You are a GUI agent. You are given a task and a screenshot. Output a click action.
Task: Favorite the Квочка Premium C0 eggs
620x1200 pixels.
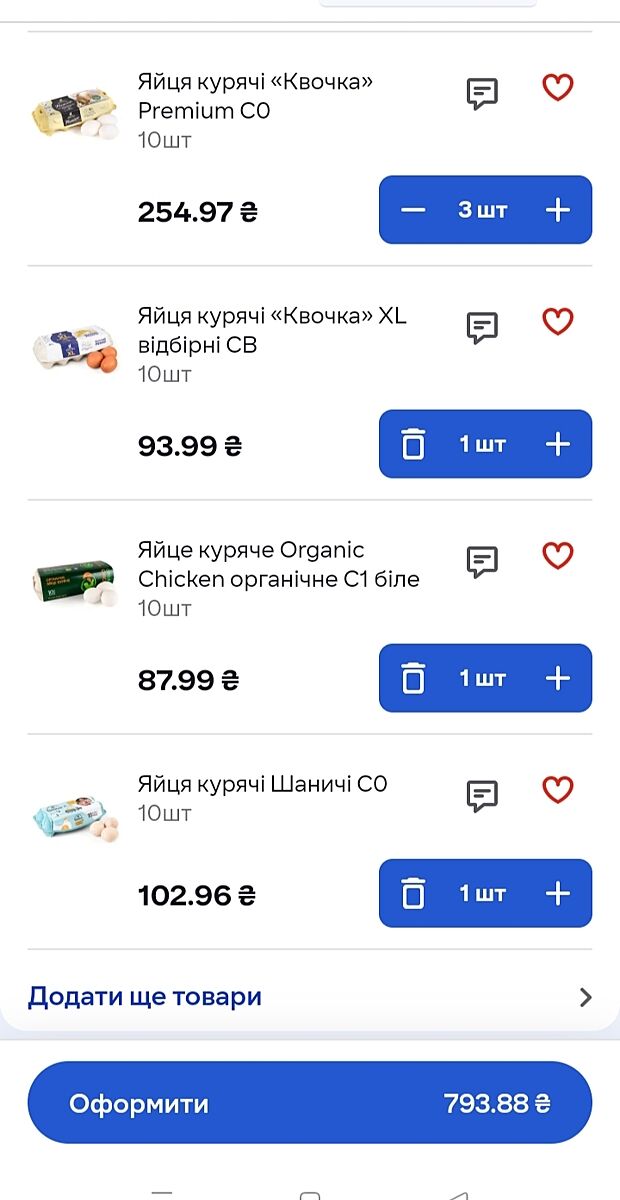click(x=557, y=88)
